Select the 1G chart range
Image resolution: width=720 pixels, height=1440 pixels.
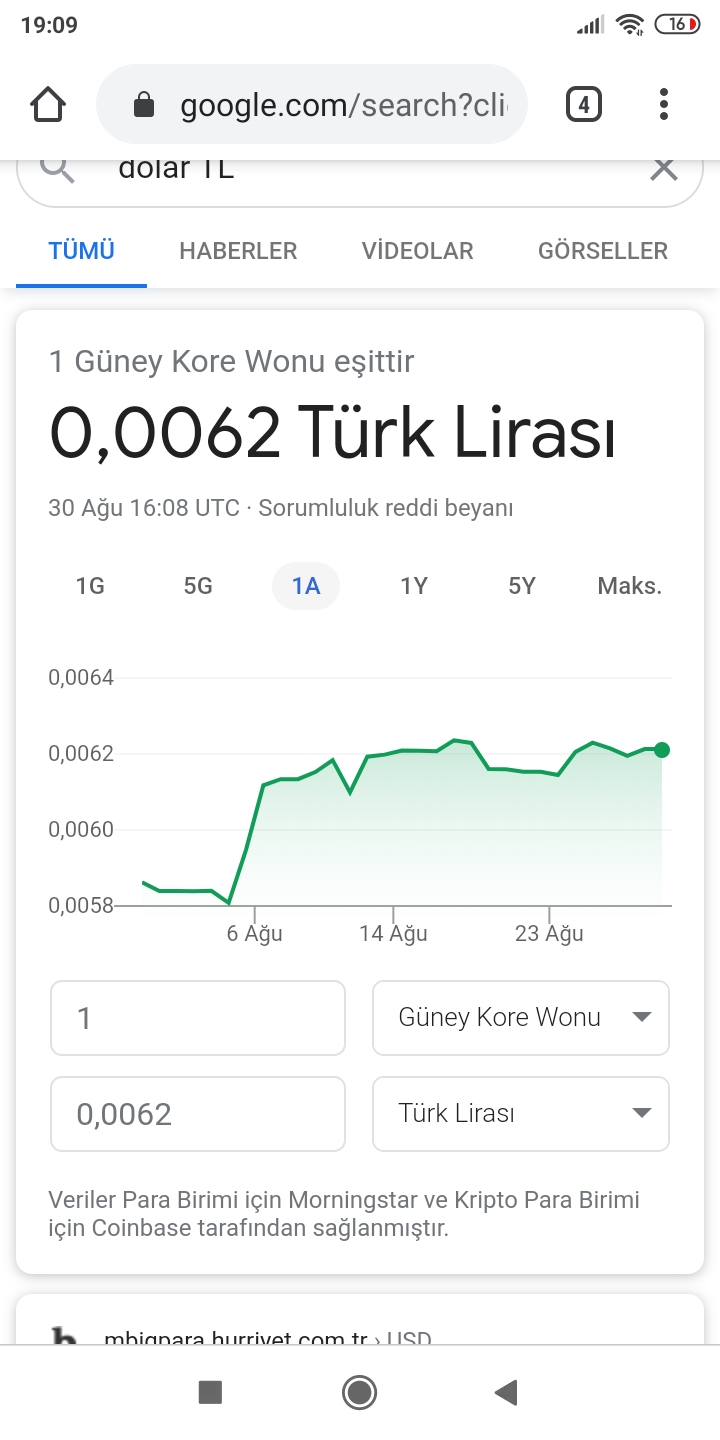pos(90,586)
